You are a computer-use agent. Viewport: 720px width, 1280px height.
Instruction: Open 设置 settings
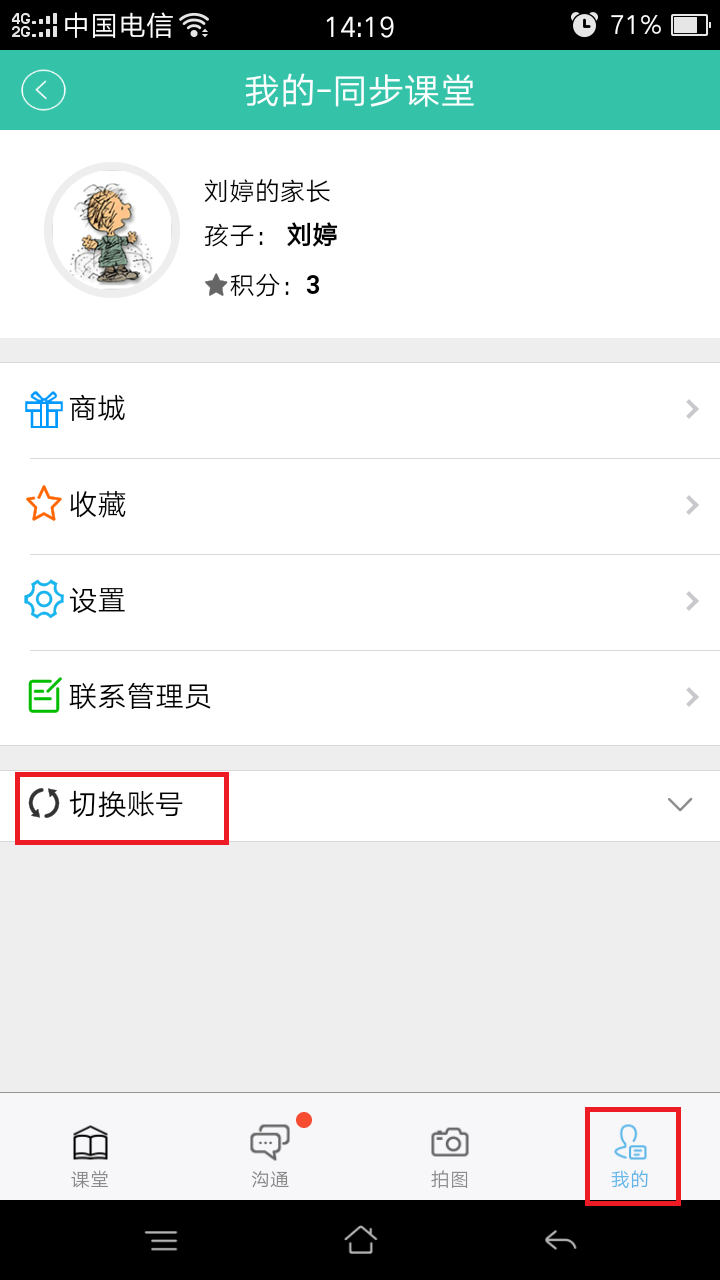(360, 602)
